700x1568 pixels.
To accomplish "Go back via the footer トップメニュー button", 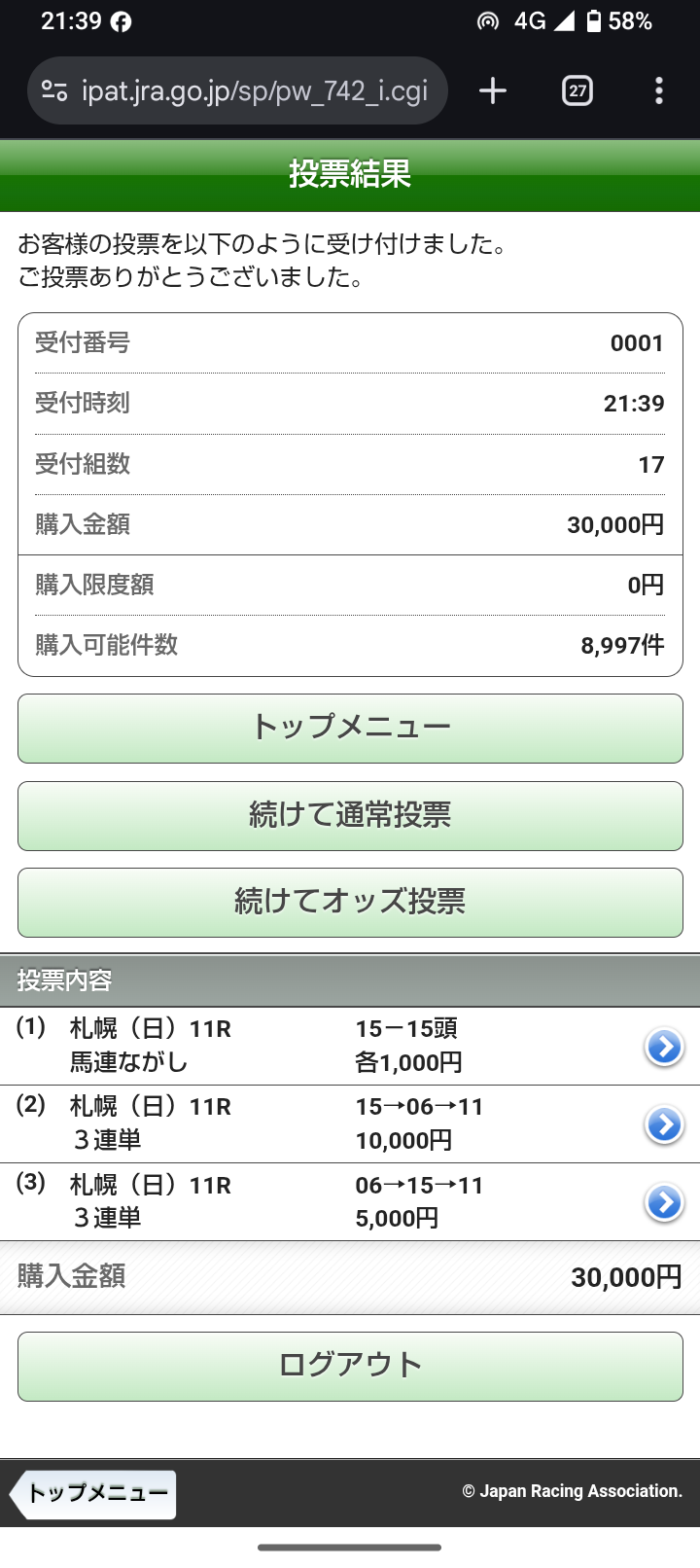I will click(93, 1493).
